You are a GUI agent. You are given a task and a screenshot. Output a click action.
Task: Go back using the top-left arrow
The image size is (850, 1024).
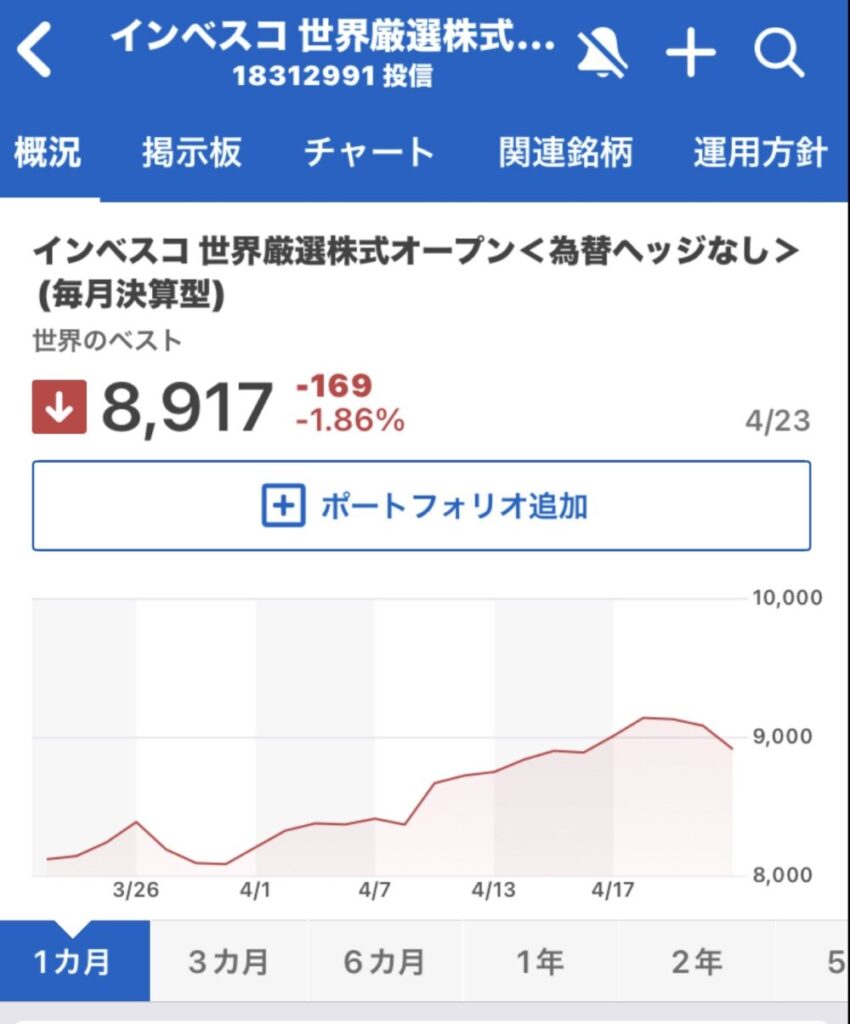click(35, 52)
